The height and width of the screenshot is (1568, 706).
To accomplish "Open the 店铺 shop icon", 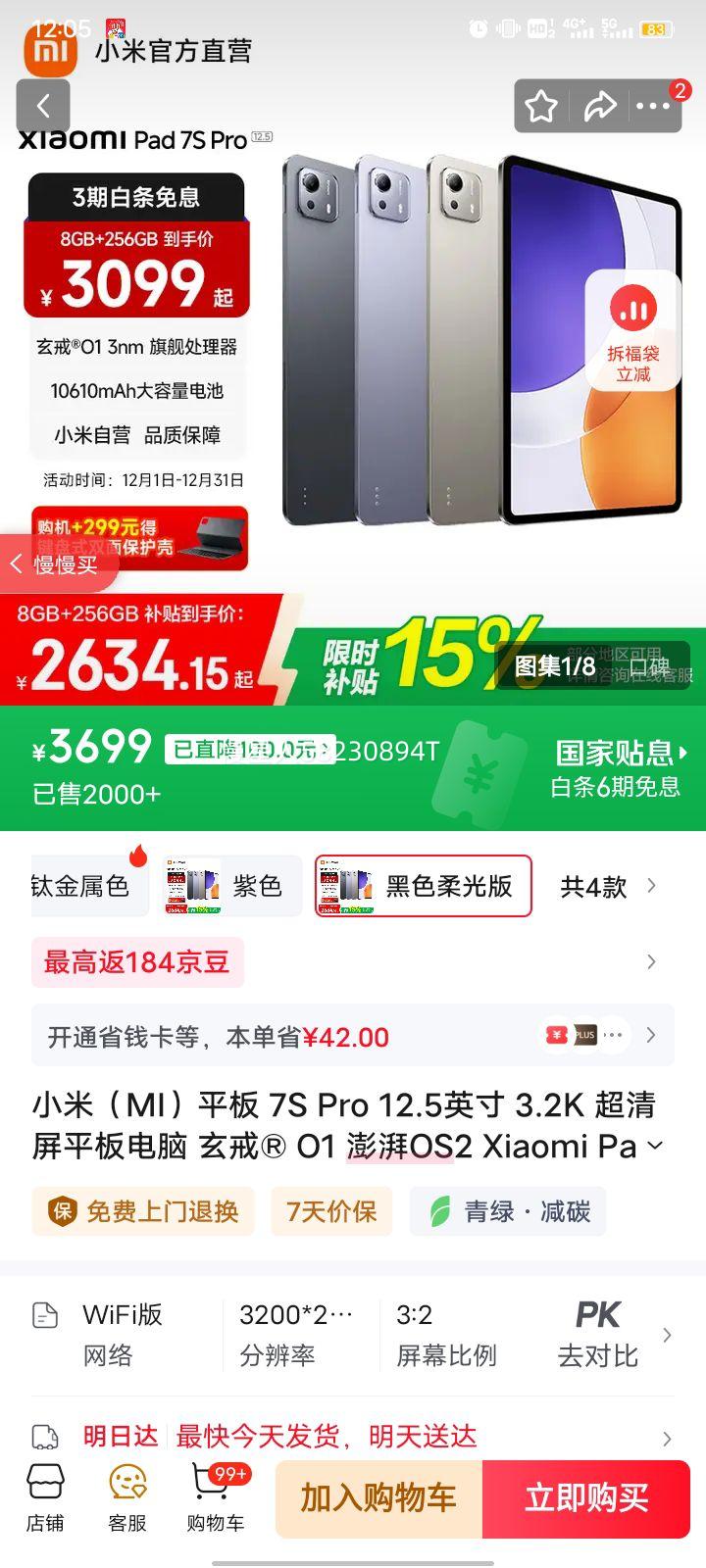I will pyautogui.click(x=44, y=1496).
